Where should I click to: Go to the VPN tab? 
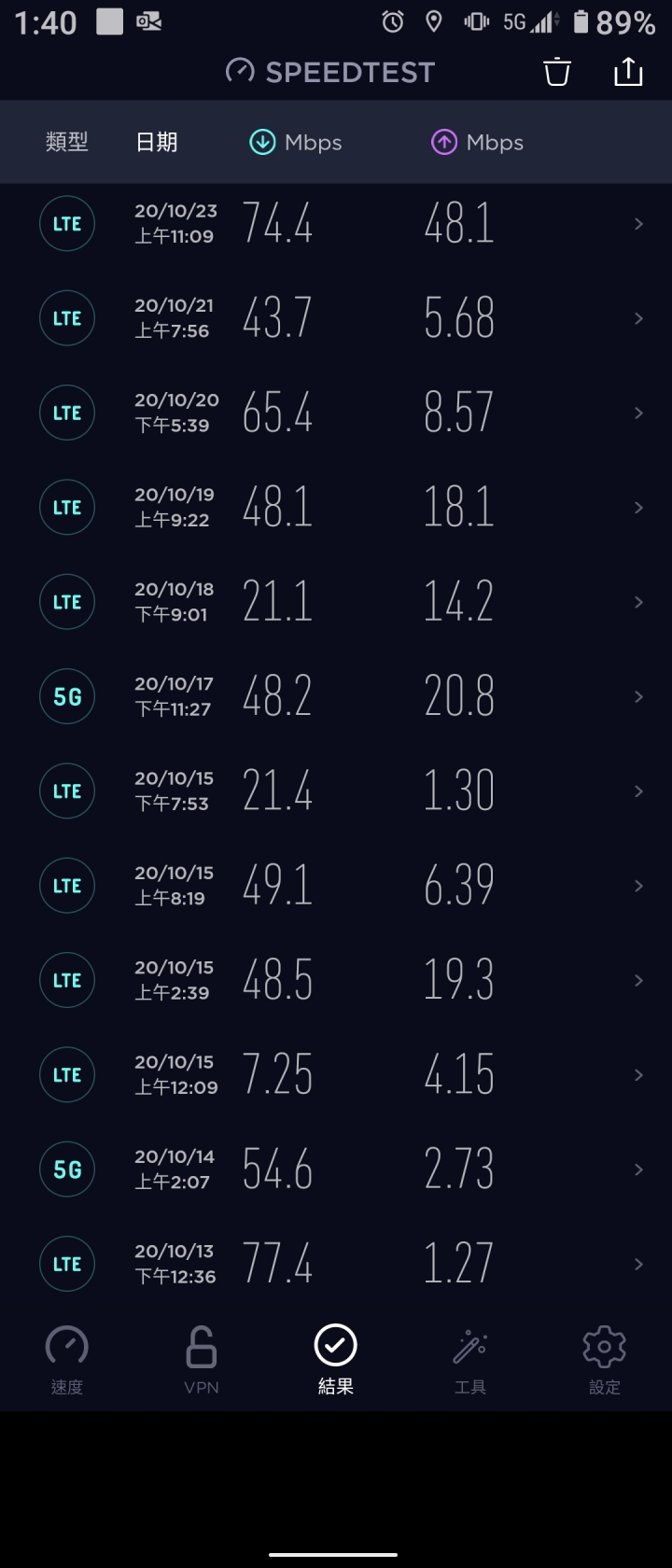tap(202, 1360)
